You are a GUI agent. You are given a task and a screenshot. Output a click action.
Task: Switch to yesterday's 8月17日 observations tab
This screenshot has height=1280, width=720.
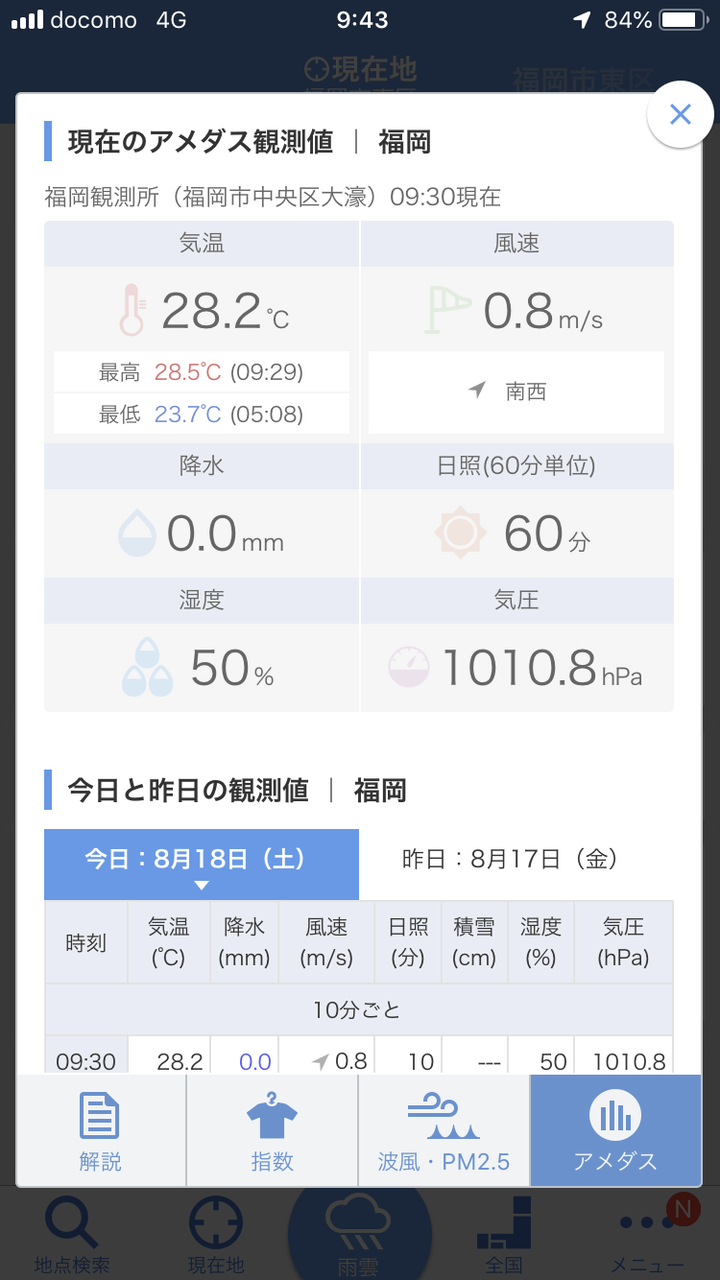(509, 859)
